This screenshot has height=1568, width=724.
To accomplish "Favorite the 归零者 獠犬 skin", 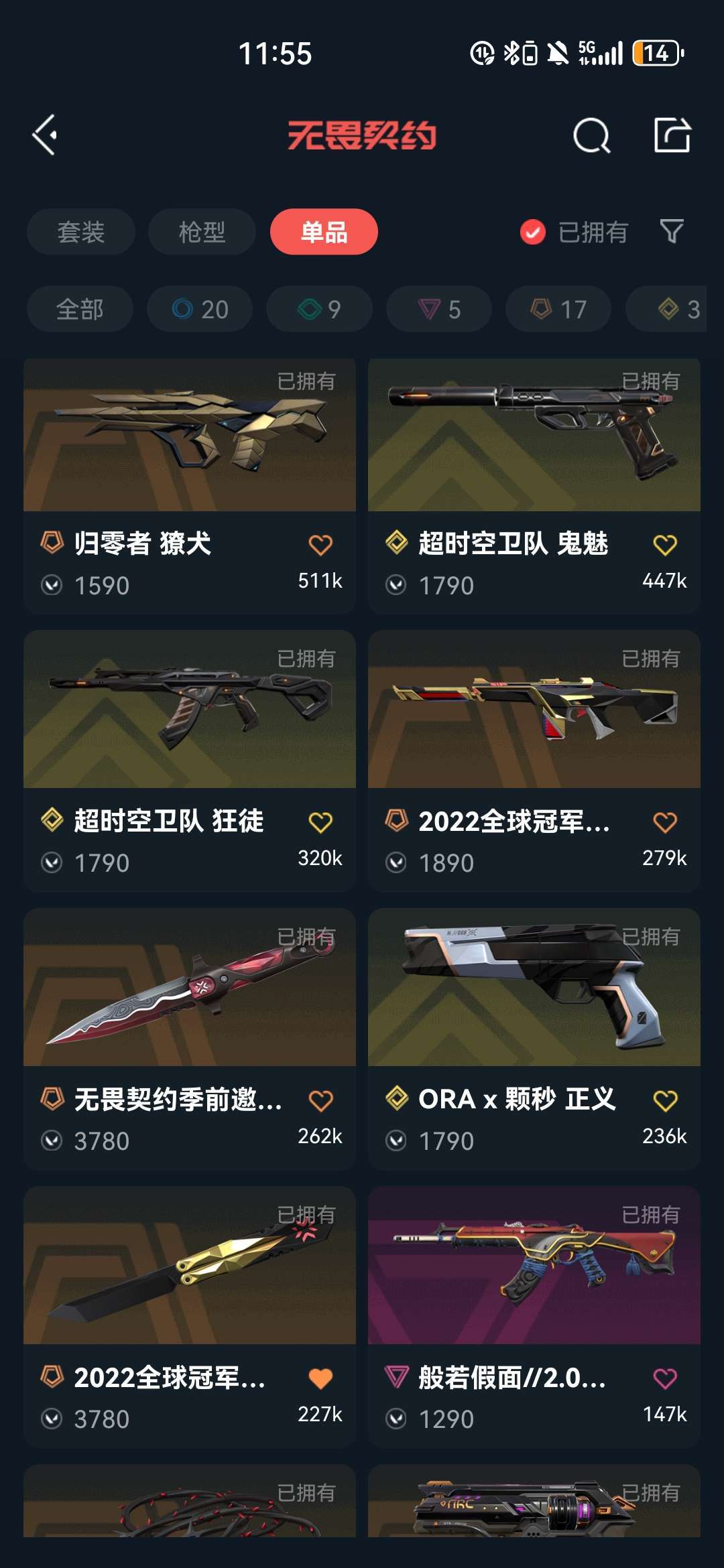I will (x=322, y=545).
